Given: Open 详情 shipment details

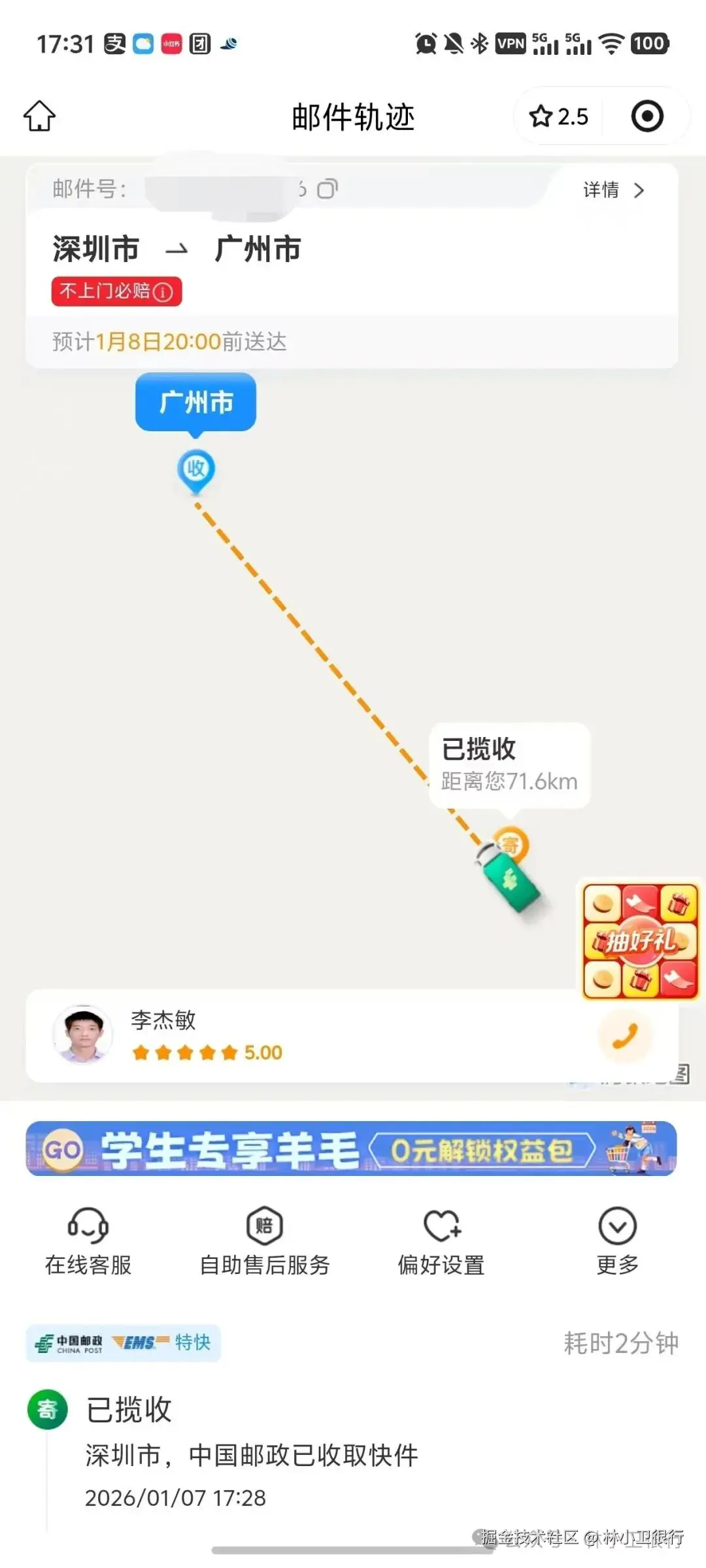Looking at the screenshot, I should tap(613, 190).
